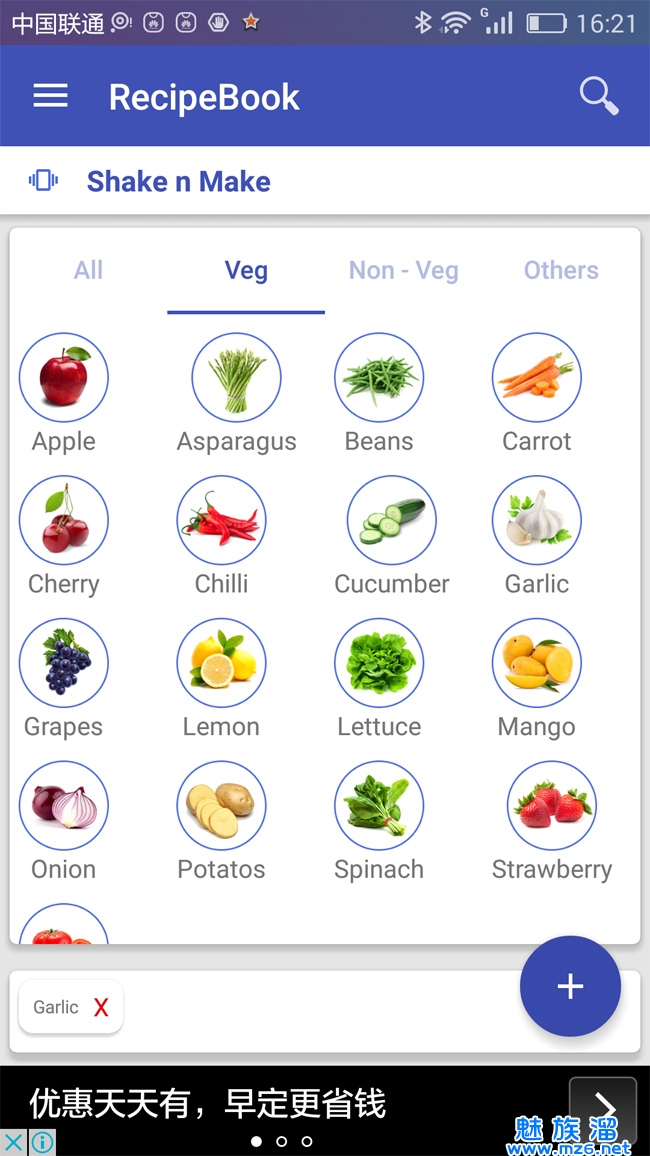650x1156 pixels.
Task: Pick Cucumber from the grid
Action: tap(392, 521)
